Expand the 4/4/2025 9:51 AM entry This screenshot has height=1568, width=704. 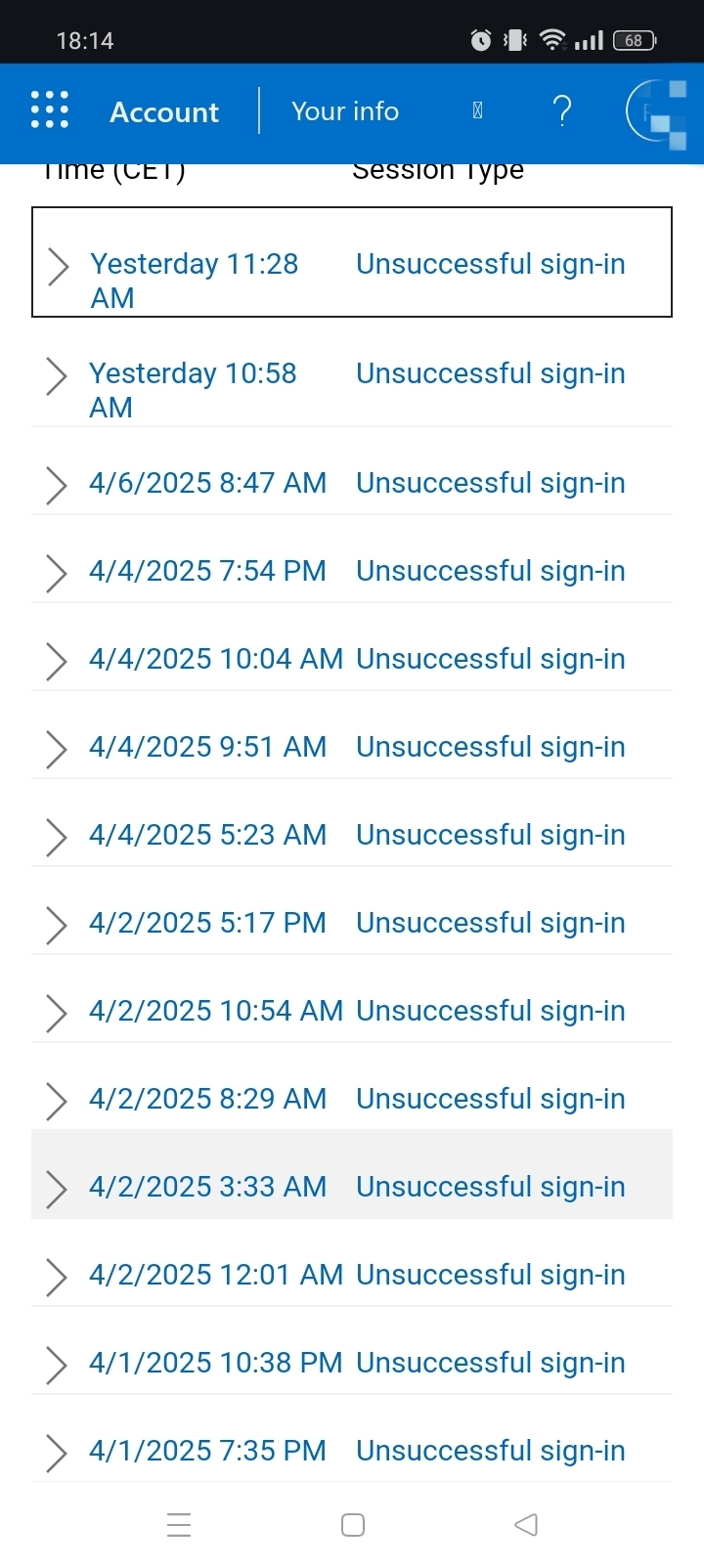pyautogui.click(x=57, y=749)
